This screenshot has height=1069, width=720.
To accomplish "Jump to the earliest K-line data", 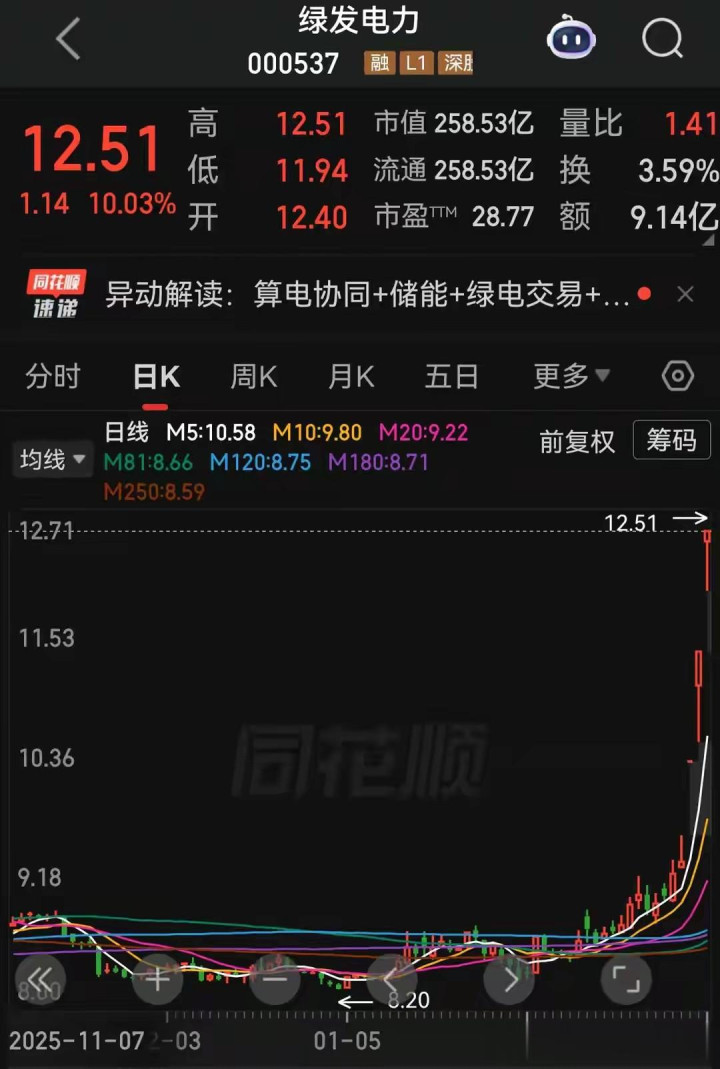I will point(41,979).
